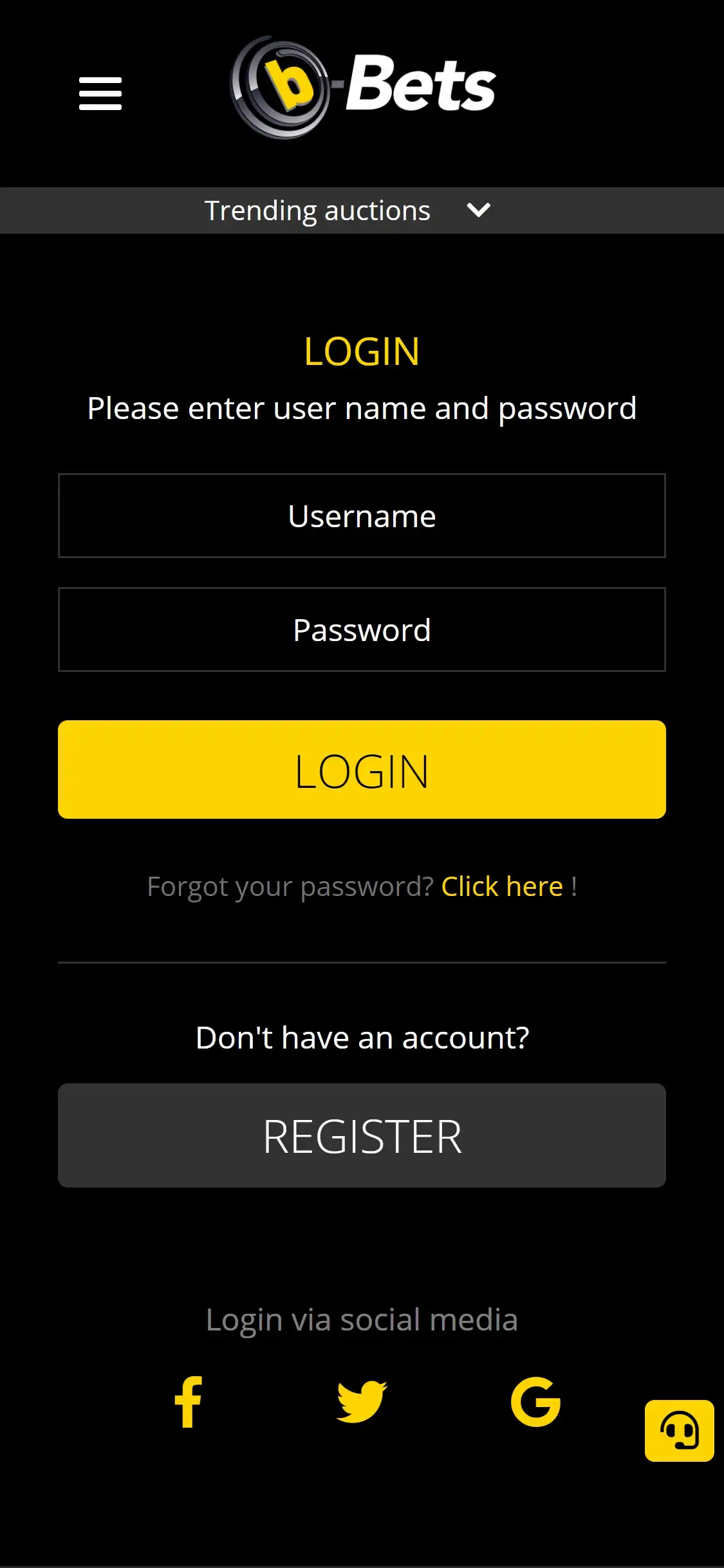Image resolution: width=724 pixels, height=1568 pixels.
Task: Log in with Facebook
Action: [x=188, y=1402]
